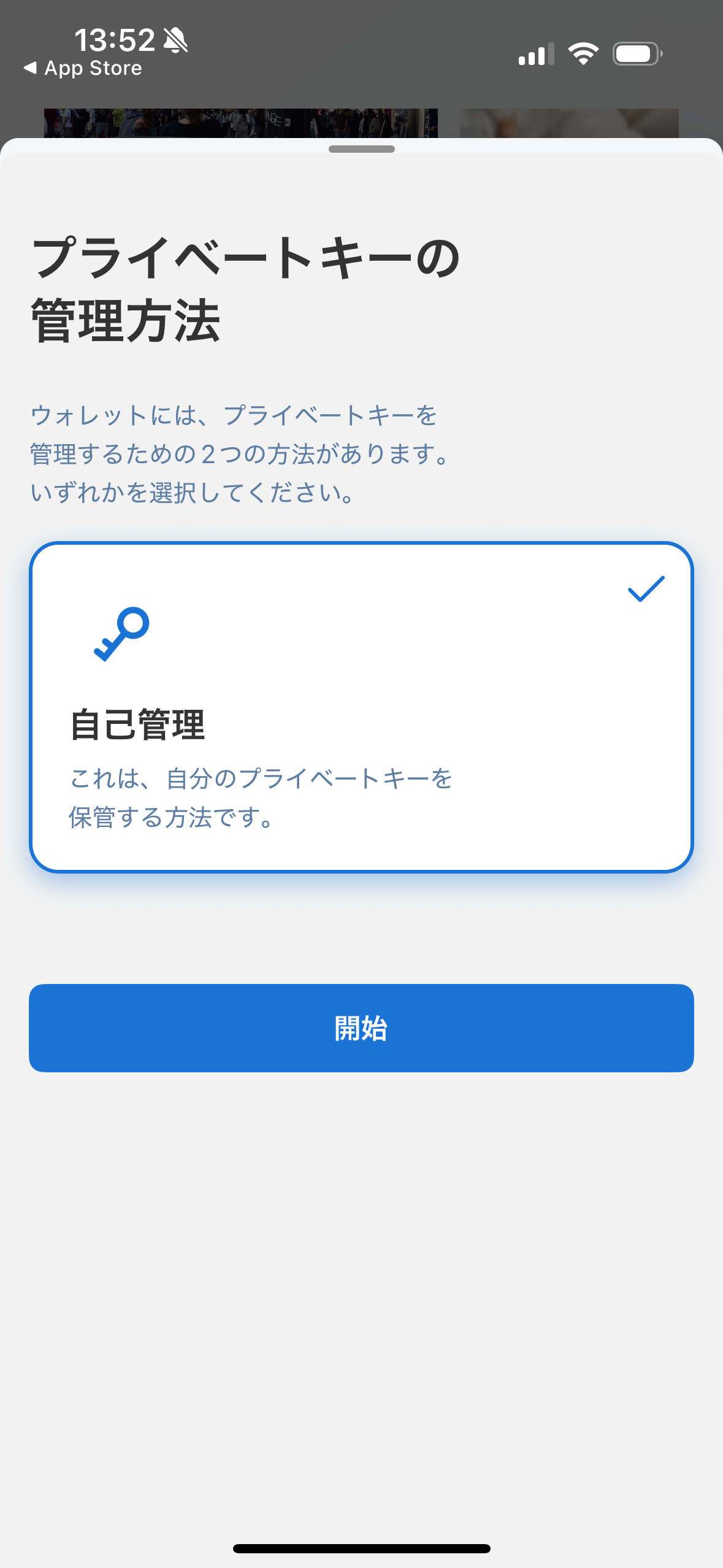Tap the back arrow beside App Store
Image resolution: width=723 pixels, height=1568 pixels.
(30, 68)
